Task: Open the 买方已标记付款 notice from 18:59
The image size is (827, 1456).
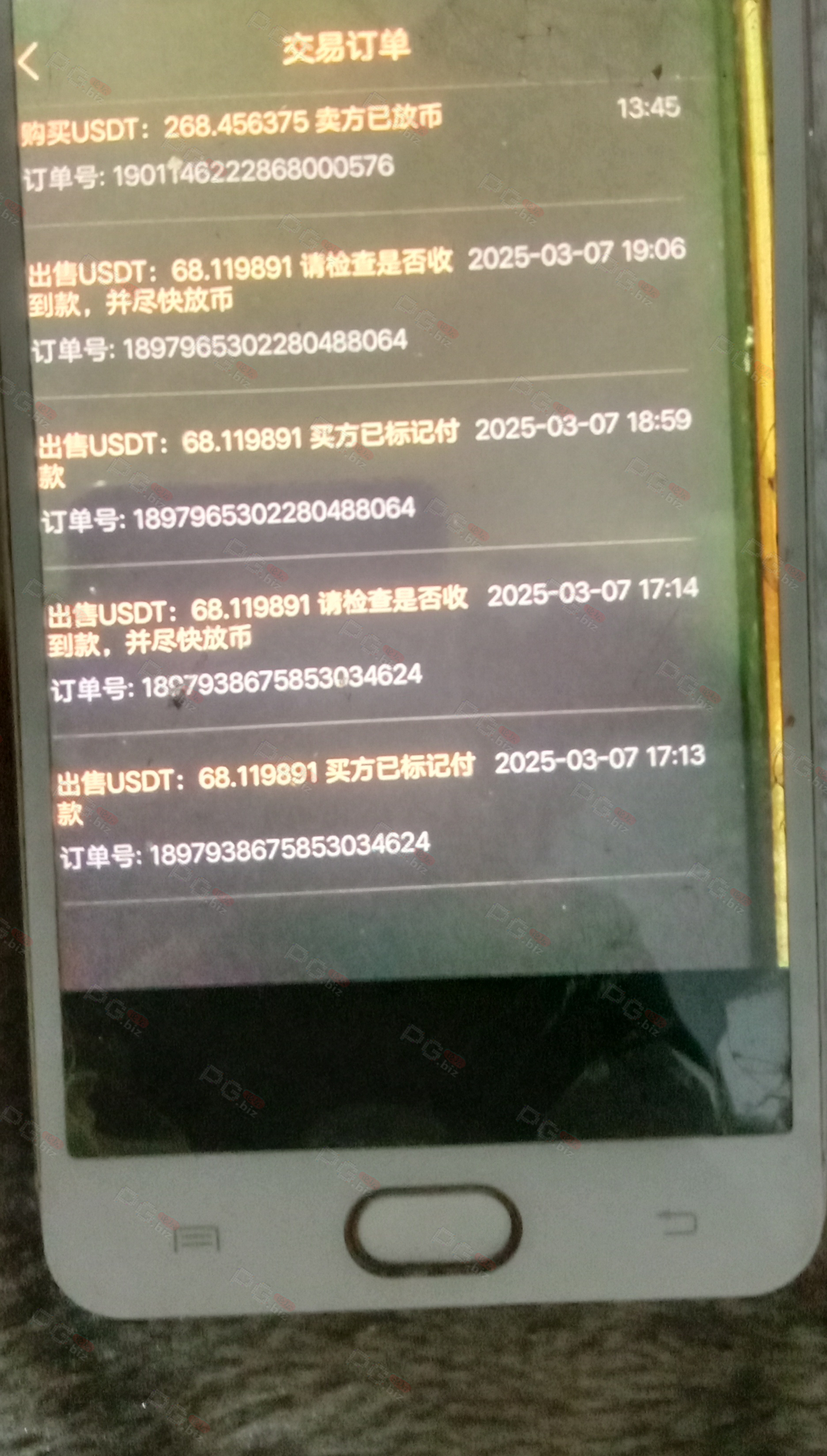Action: 363,469
